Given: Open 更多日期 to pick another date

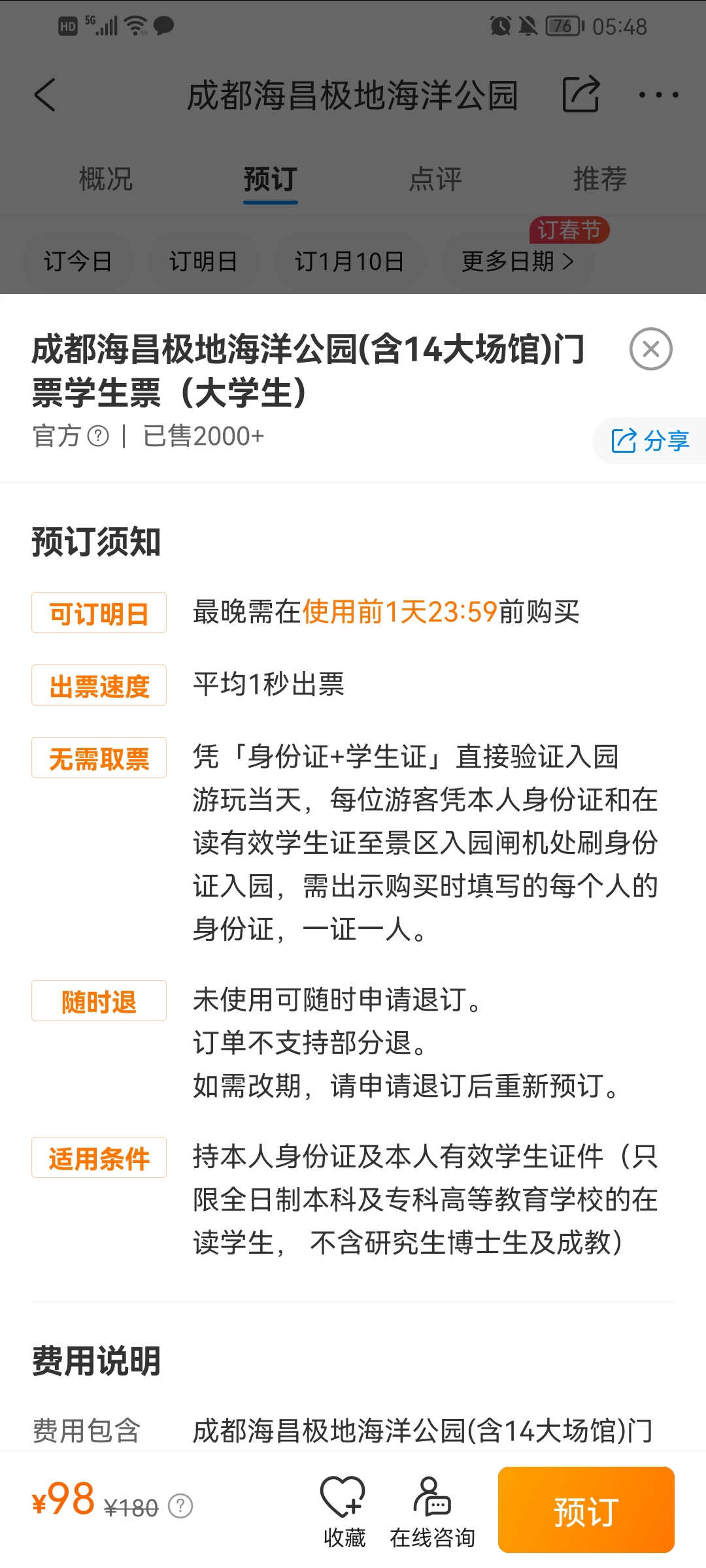Looking at the screenshot, I should pos(518,261).
